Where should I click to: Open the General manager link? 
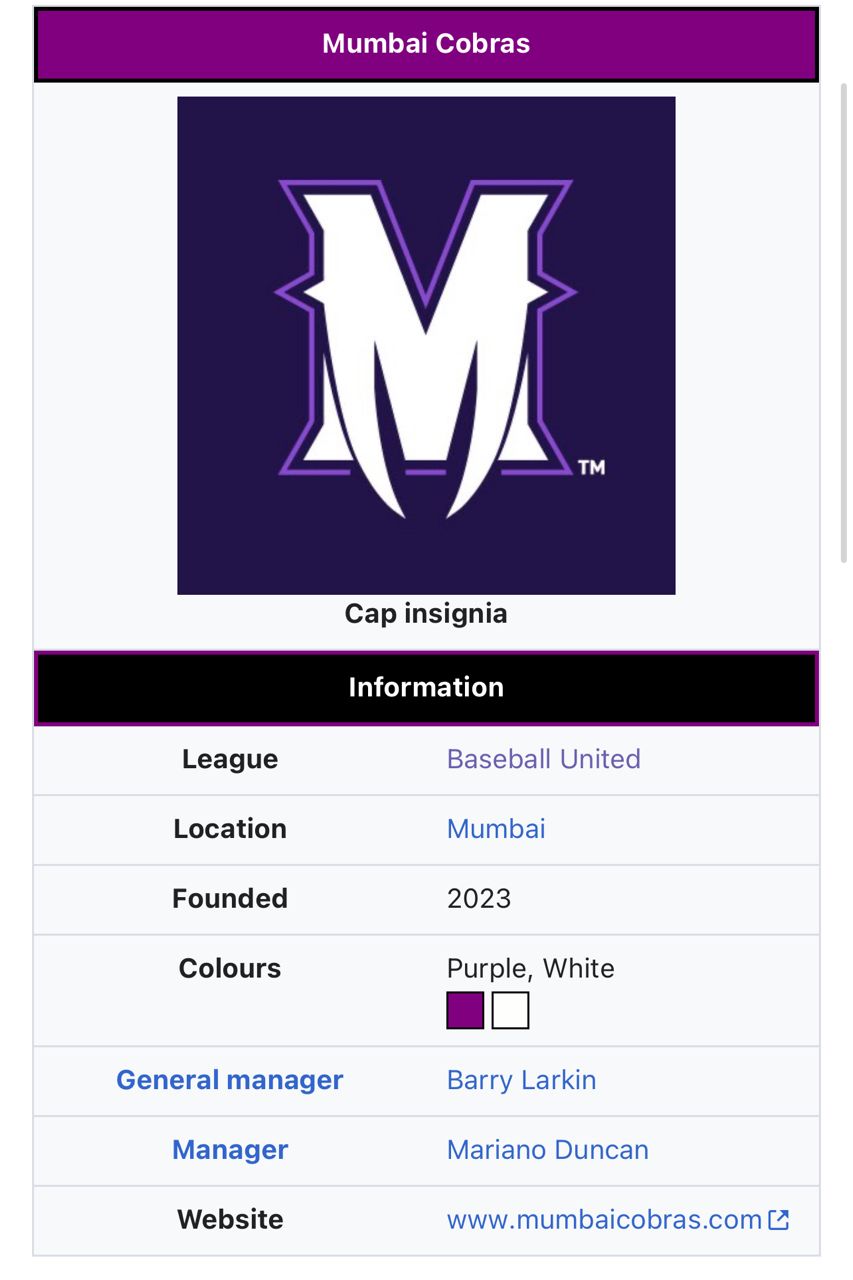pyautogui.click(x=230, y=1080)
